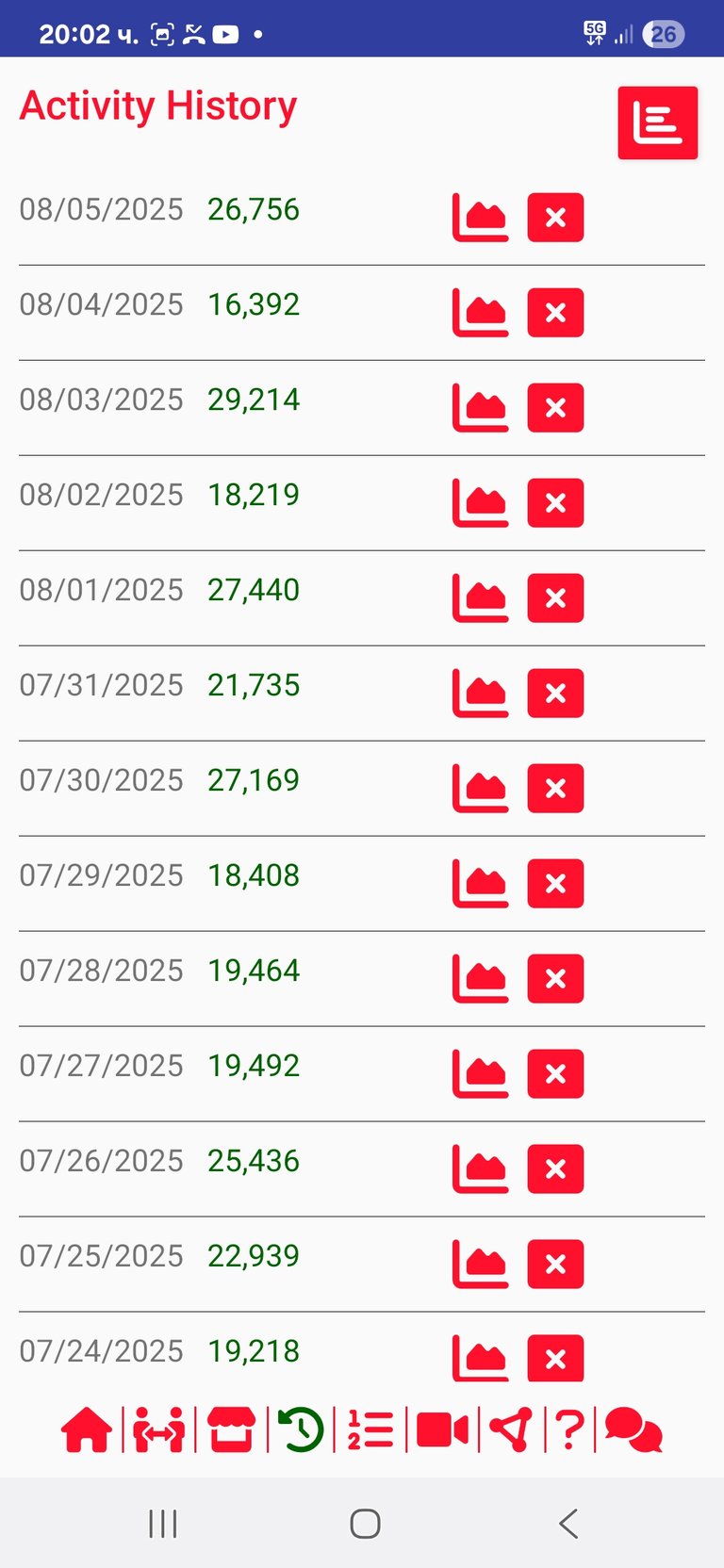This screenshot has width=724, height=1568.
Task: Remove the 07/31/2025 record
Action: (555, 694)
